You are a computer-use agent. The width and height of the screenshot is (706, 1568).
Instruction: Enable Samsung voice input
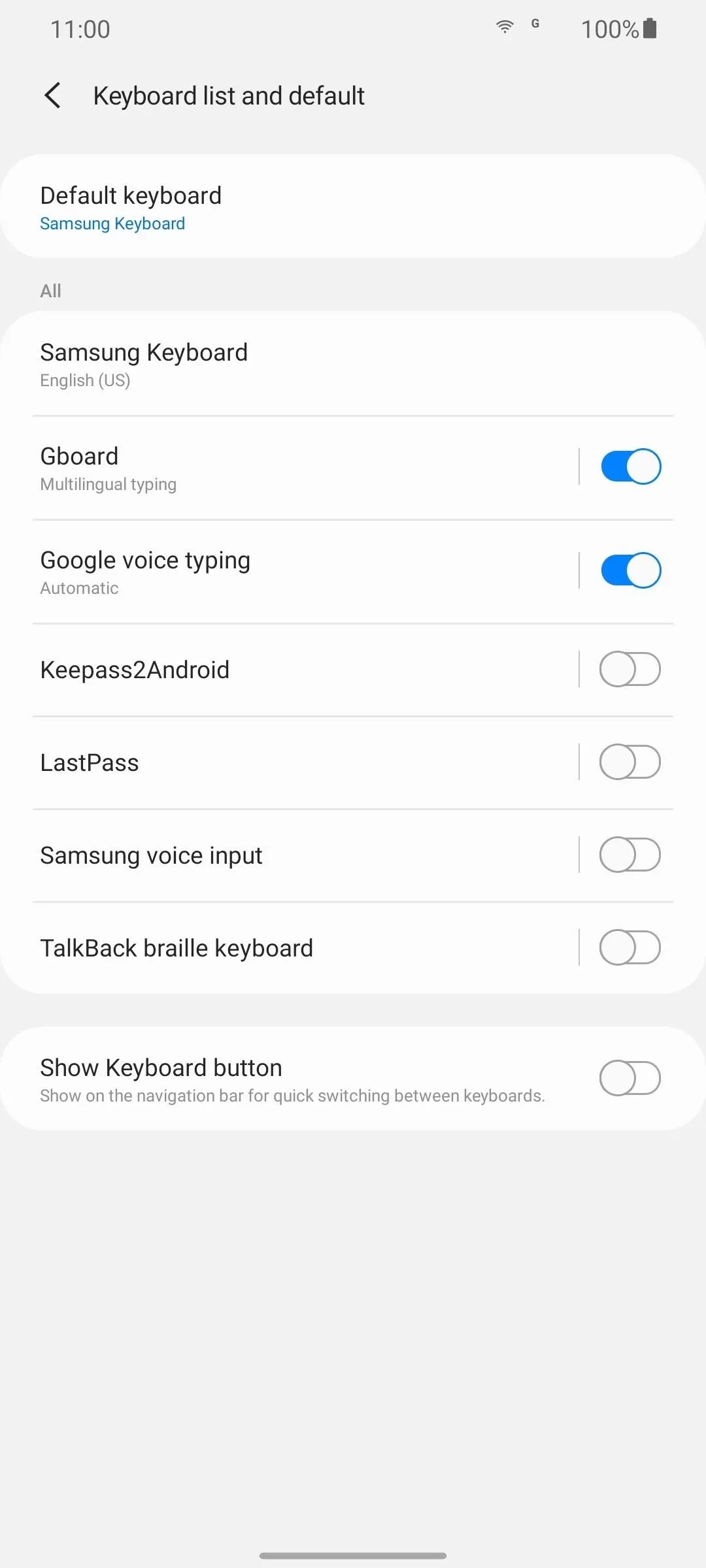tap(630, 855)
